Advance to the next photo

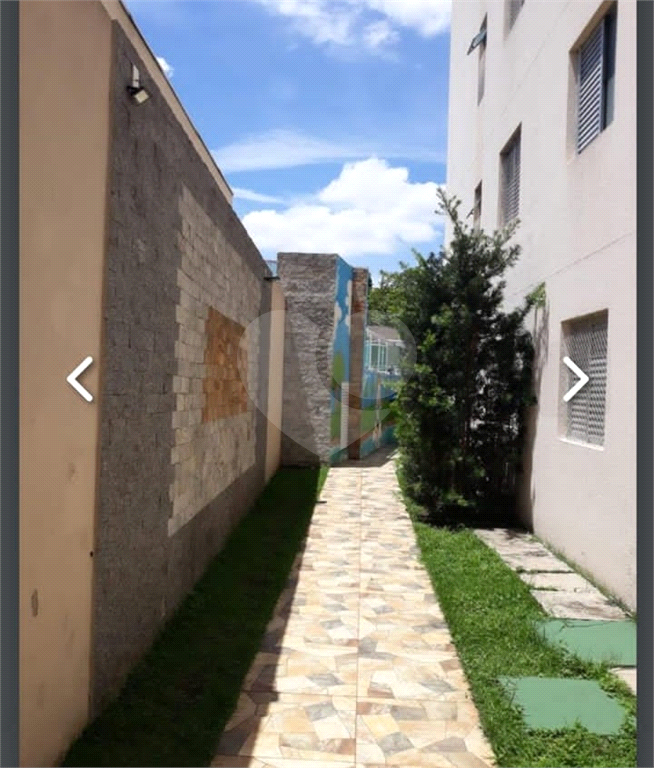575,379
